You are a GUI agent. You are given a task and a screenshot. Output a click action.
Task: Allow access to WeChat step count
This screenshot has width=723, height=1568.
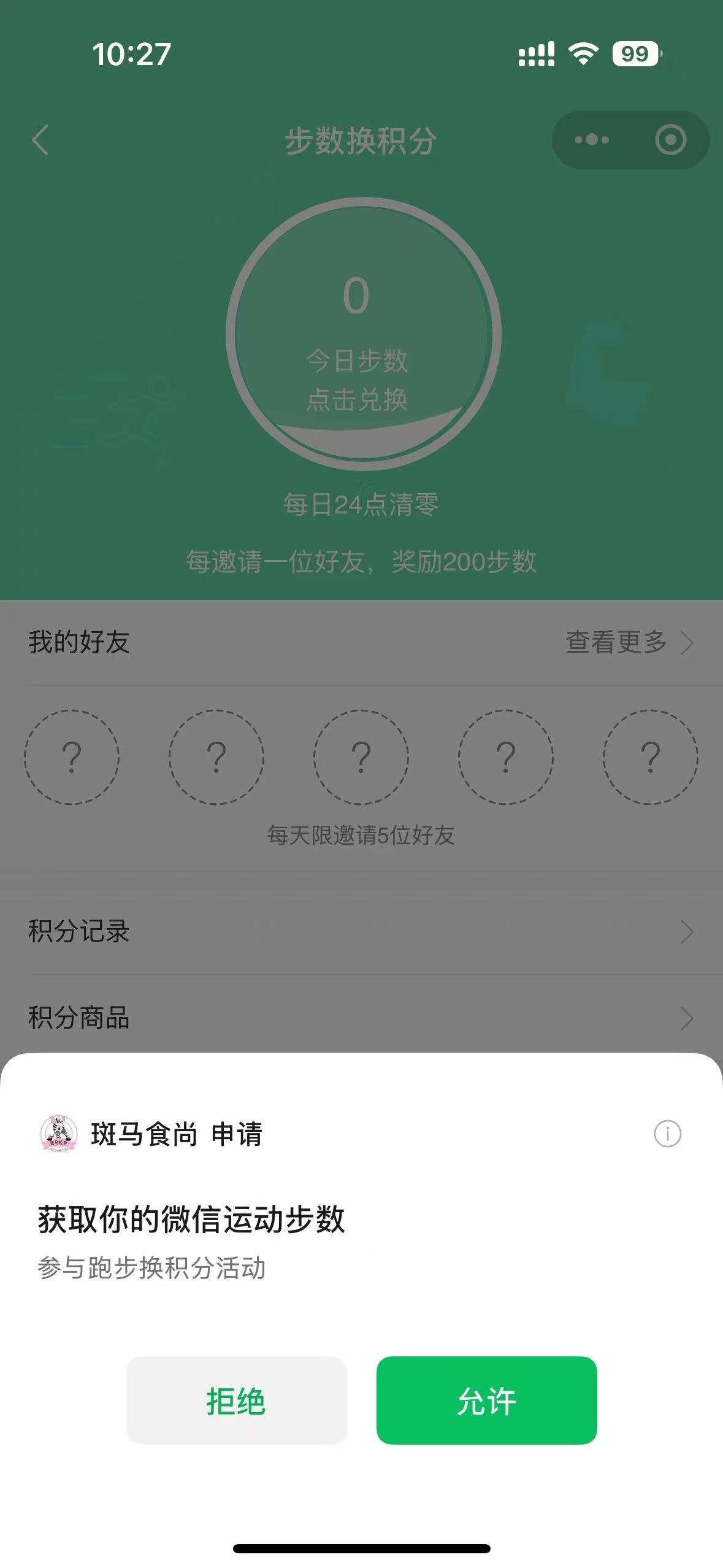[x=486, y=1401]
